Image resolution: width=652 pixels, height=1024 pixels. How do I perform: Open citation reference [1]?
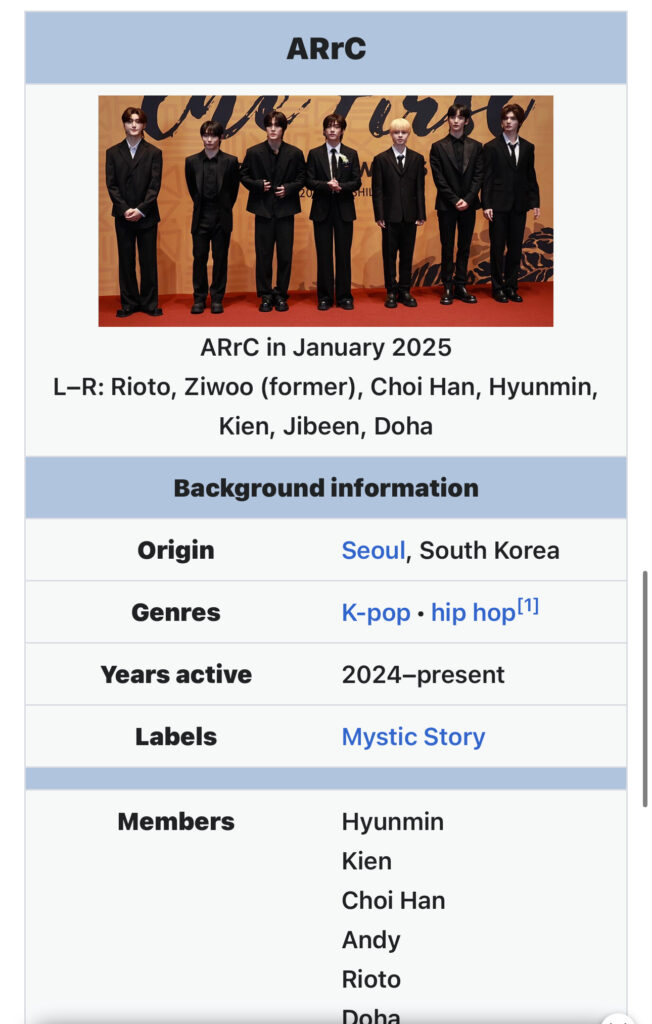click(x=528, y=605)
